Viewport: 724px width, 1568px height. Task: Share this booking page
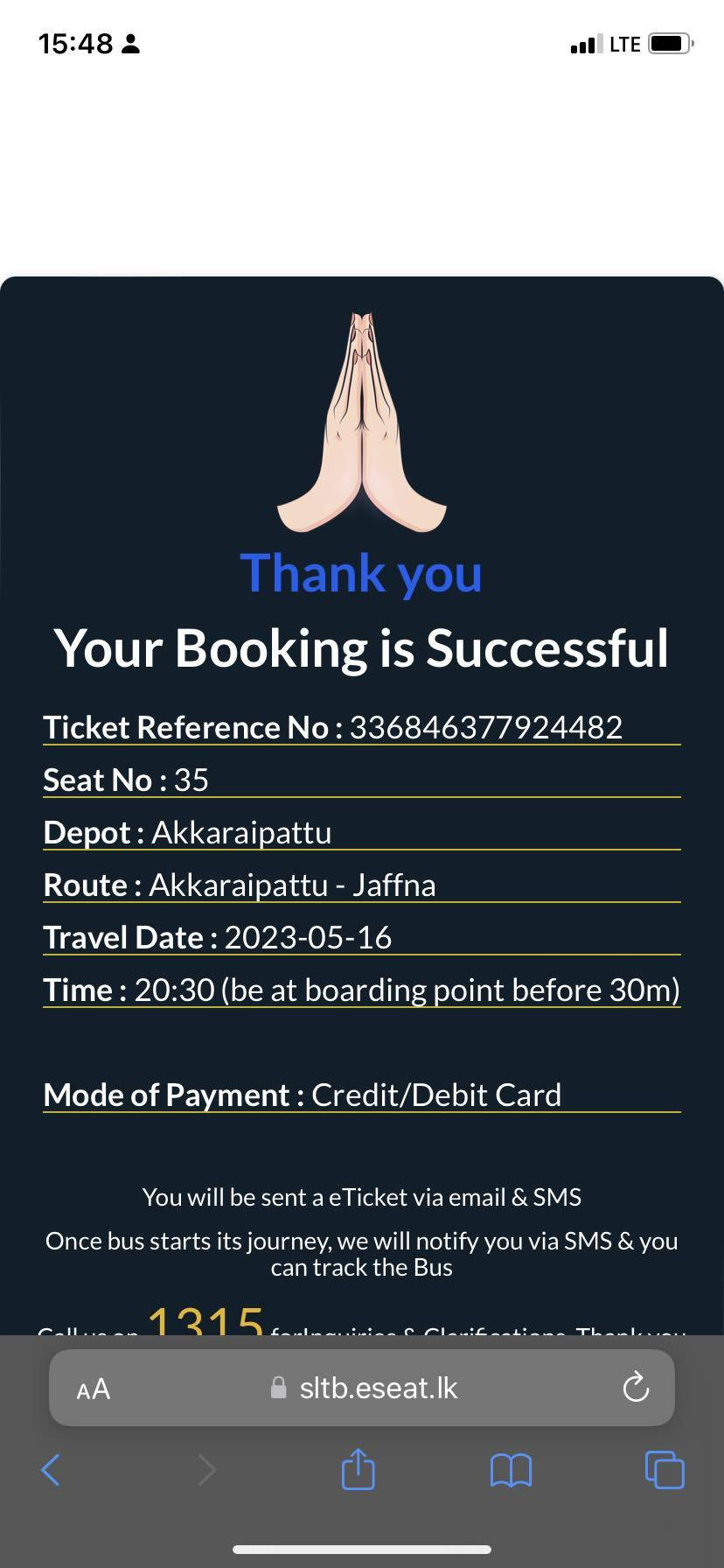coord(358,1469)
